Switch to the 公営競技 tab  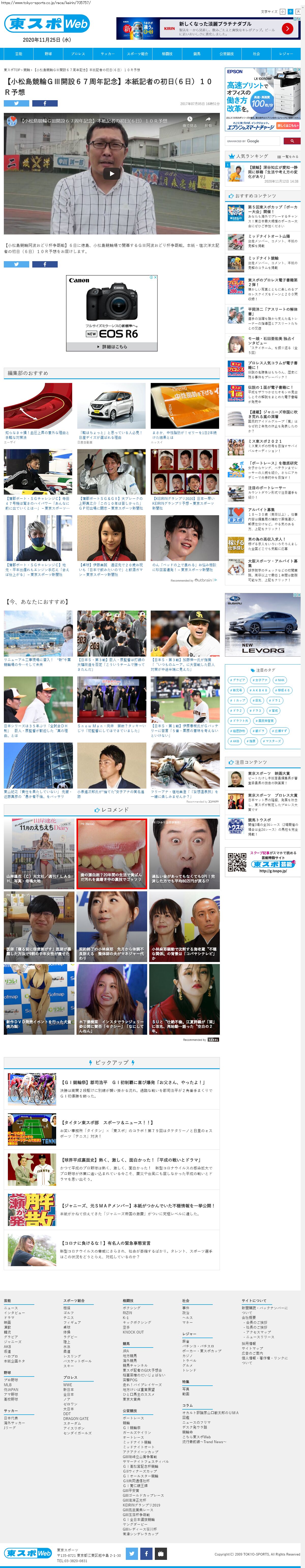226,54
